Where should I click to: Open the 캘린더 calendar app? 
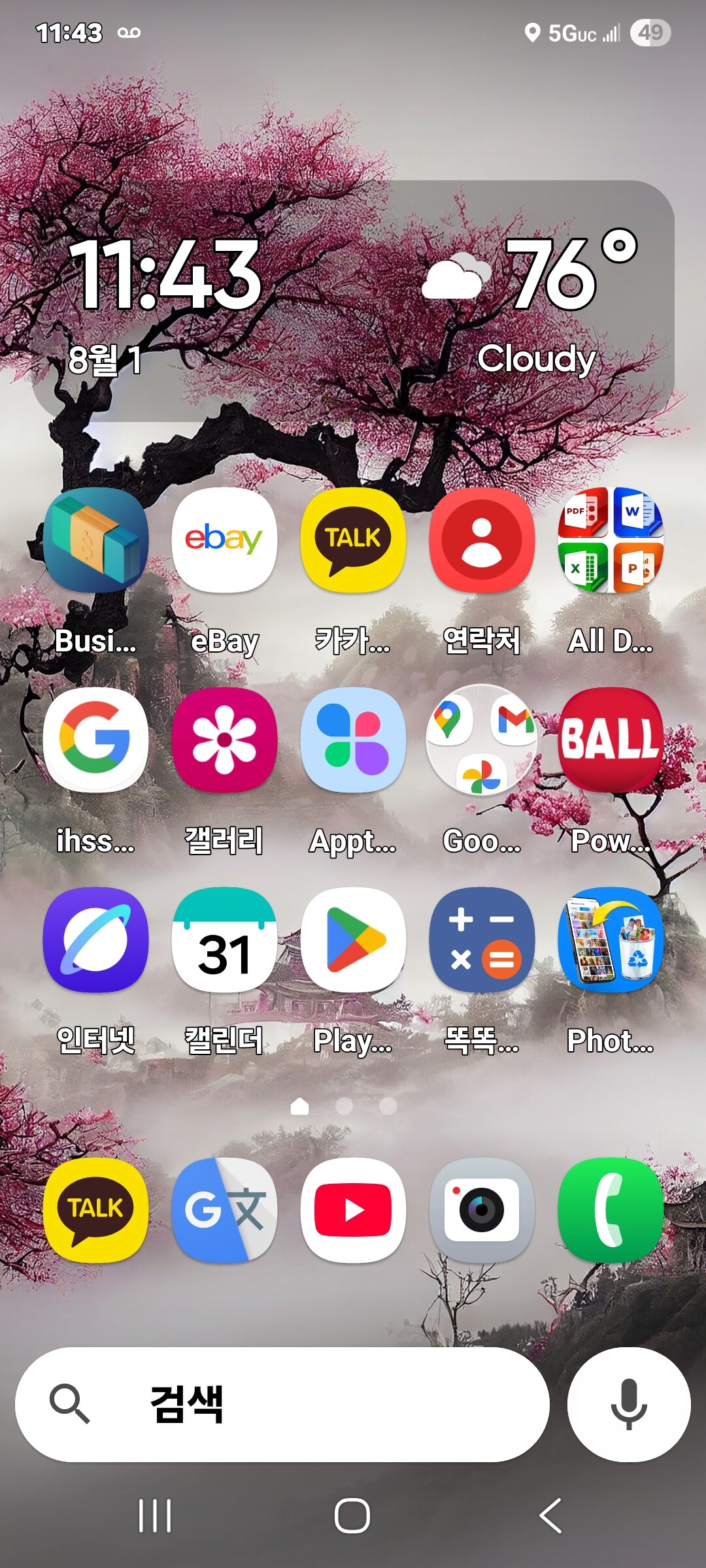click(x=224, y=940)
